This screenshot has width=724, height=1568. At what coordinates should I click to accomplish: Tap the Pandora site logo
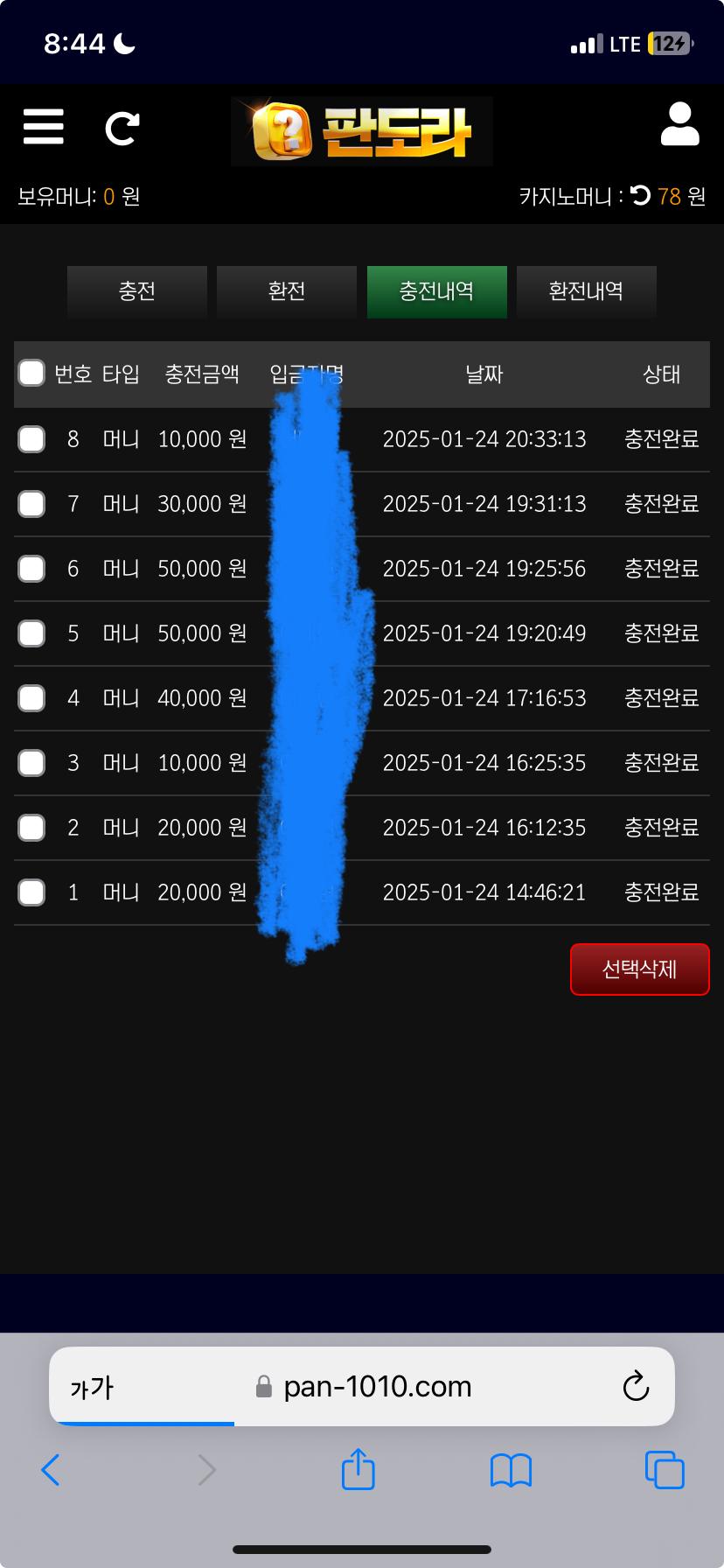(361, 131)
